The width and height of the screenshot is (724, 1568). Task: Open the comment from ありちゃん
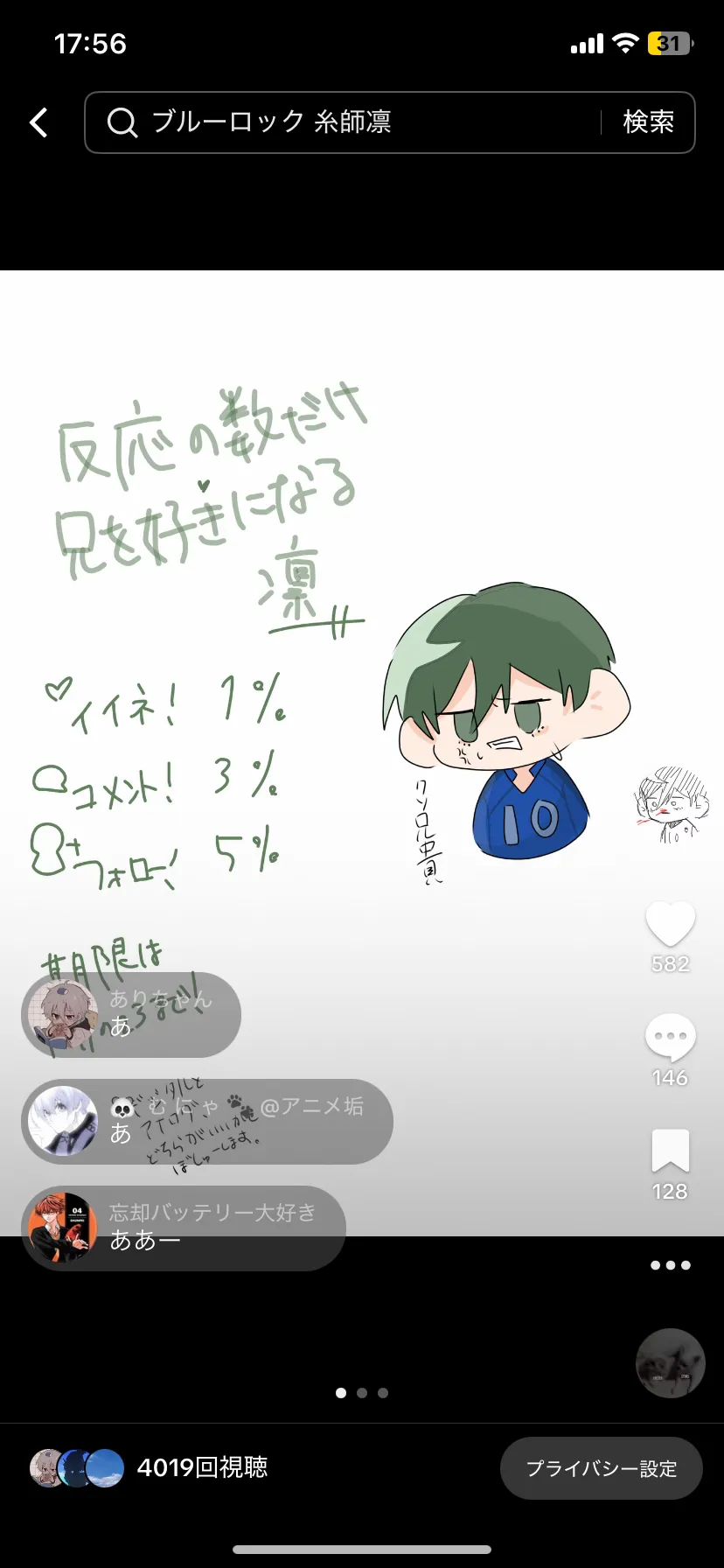click(x=131, y=1015)
